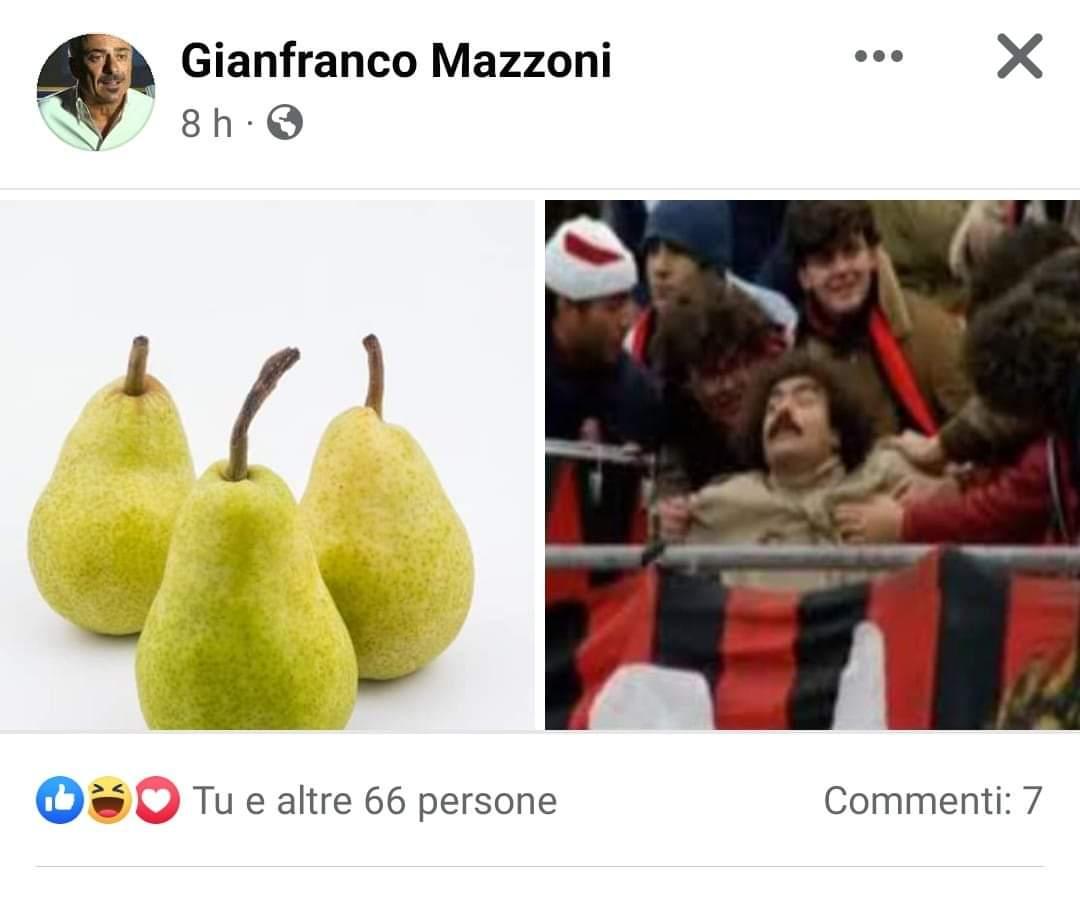Open the stadium fans photo
1080x902 pixels.
812,465
